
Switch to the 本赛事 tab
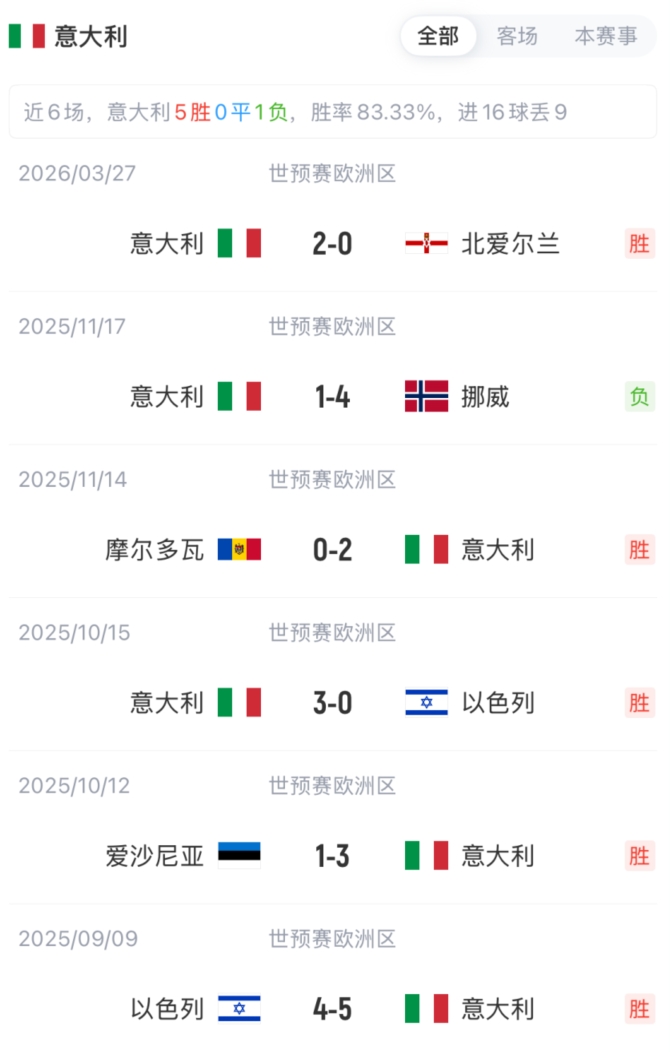pos(605,36)
